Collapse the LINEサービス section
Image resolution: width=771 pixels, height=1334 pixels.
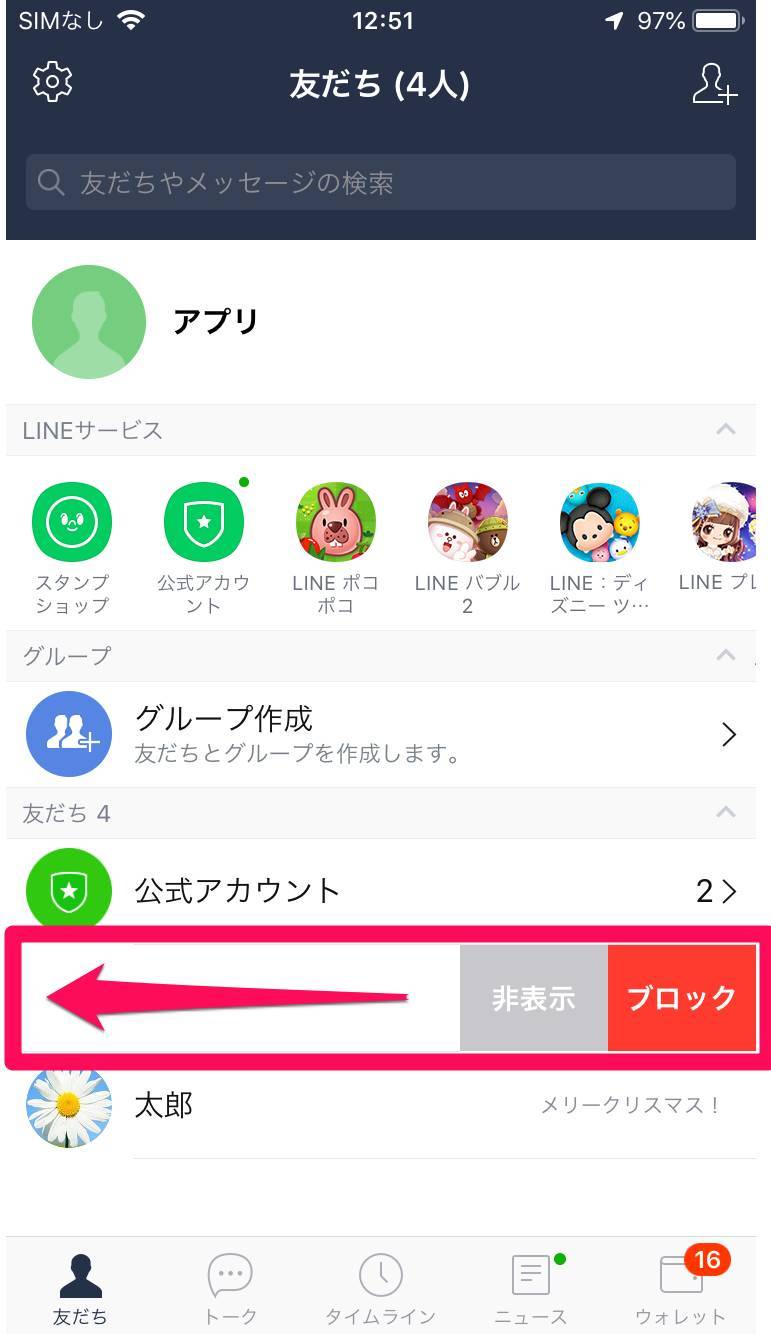pos(726,430)
